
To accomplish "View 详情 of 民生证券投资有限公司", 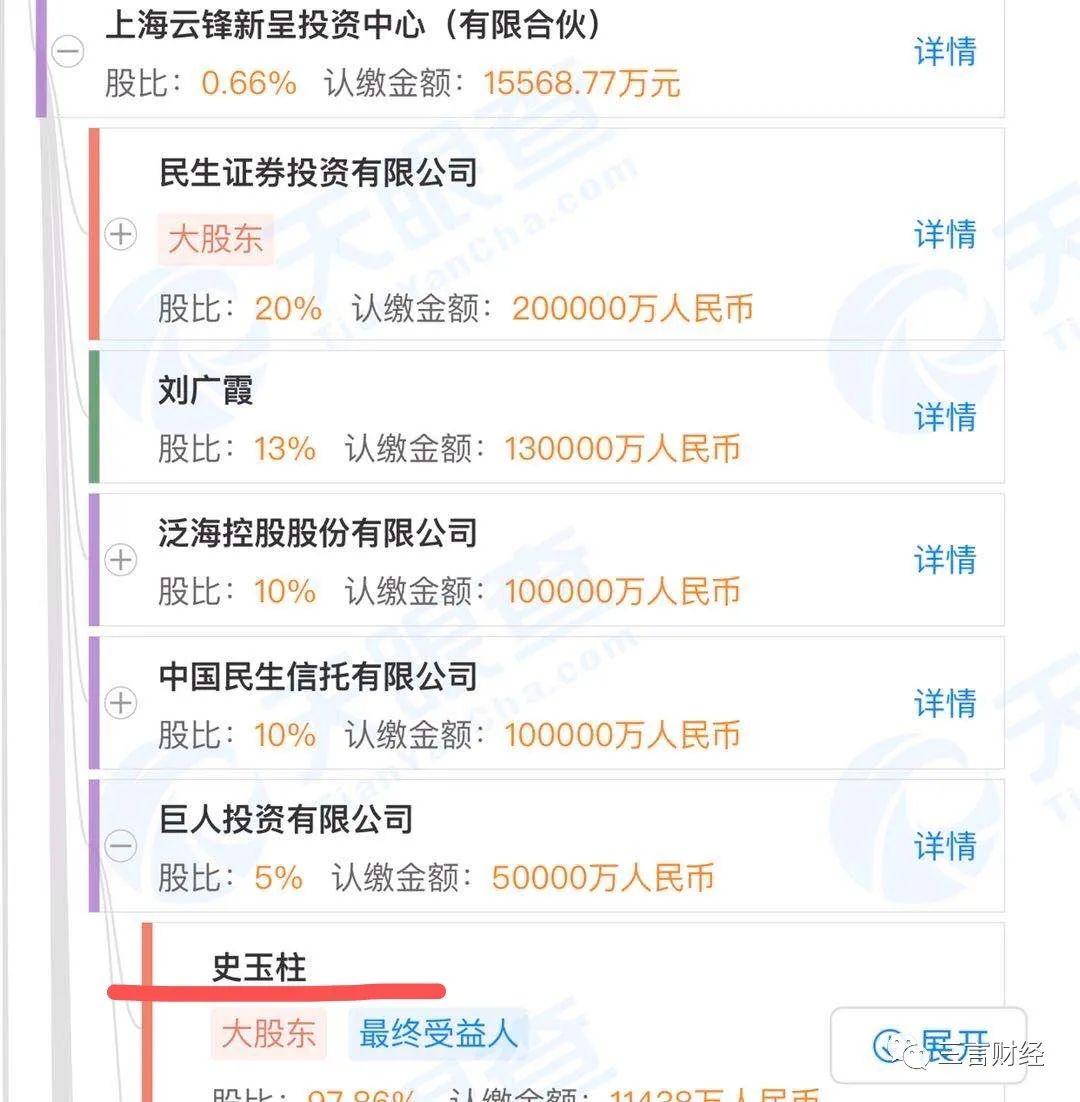I will (x=945, y=235).
